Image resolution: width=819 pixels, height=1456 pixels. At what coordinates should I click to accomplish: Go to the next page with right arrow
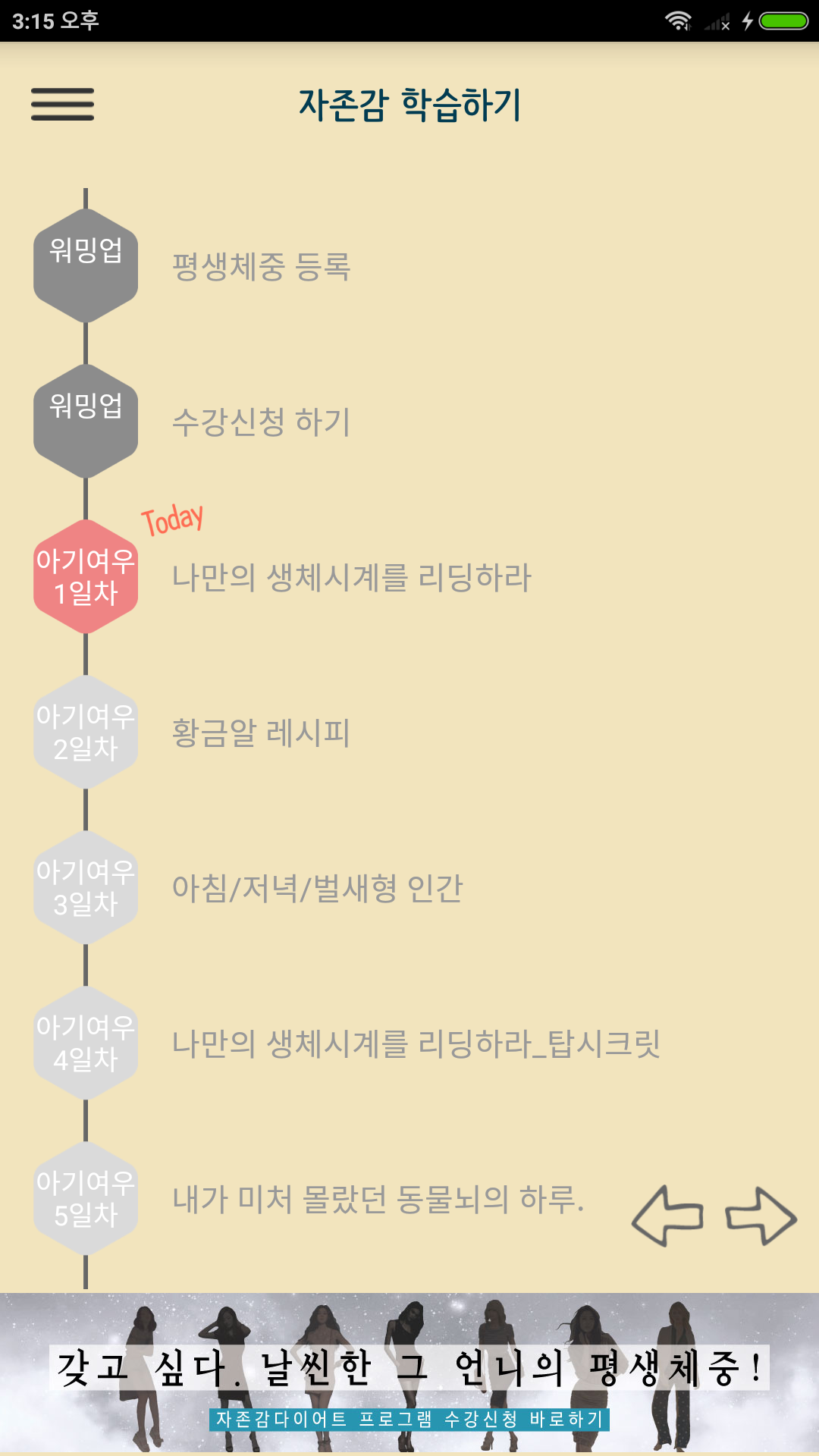[761, 1216]
